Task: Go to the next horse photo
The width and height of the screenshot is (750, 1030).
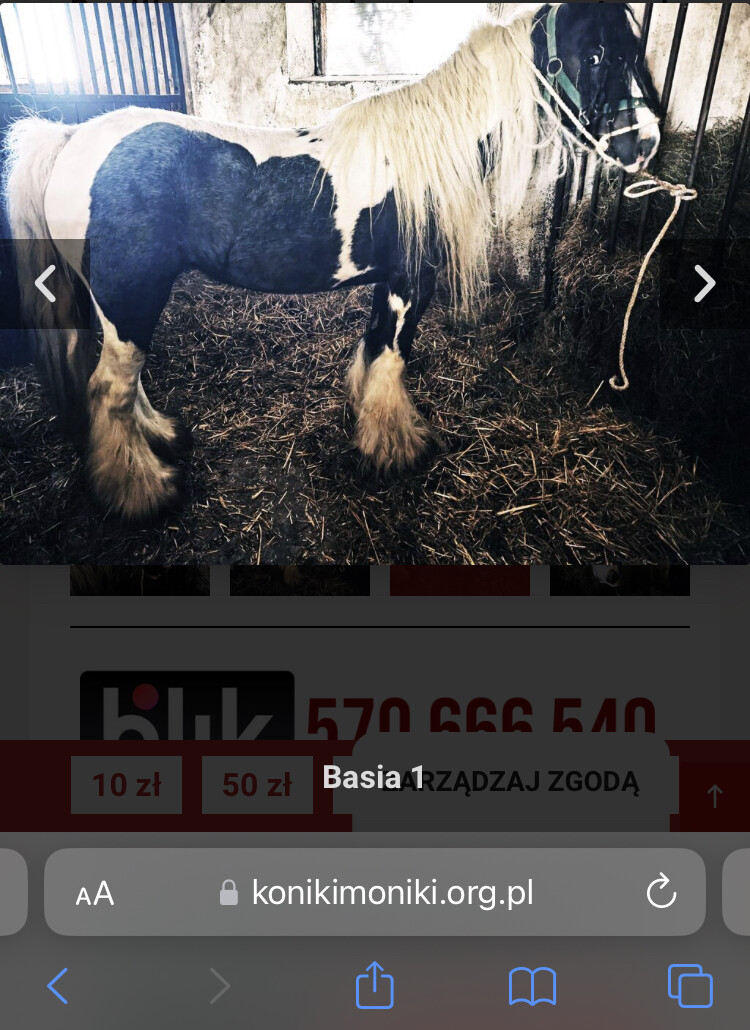Action: pyautogui.click(x=705, y=284)
